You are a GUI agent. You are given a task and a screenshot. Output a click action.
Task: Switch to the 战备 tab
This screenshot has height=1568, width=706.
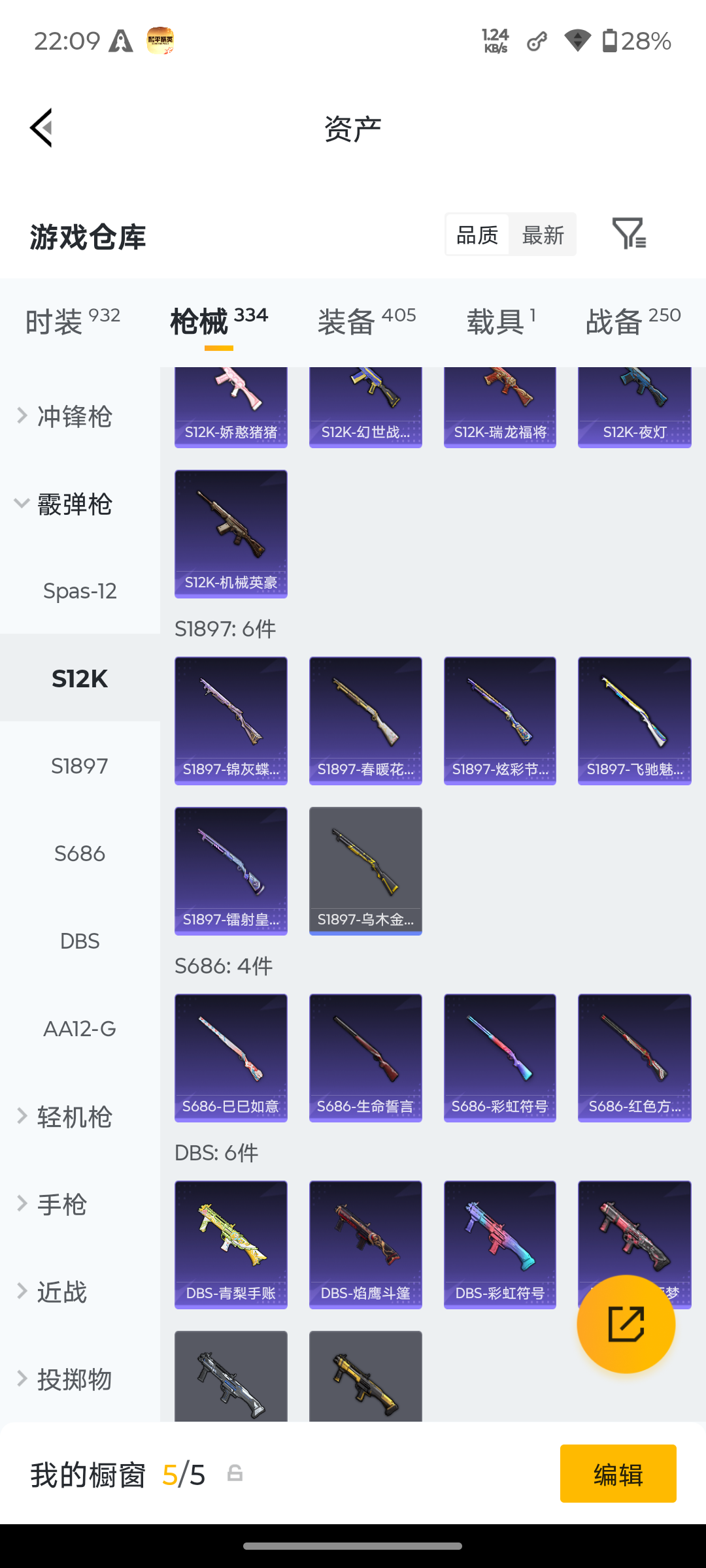tap(633, 321)
